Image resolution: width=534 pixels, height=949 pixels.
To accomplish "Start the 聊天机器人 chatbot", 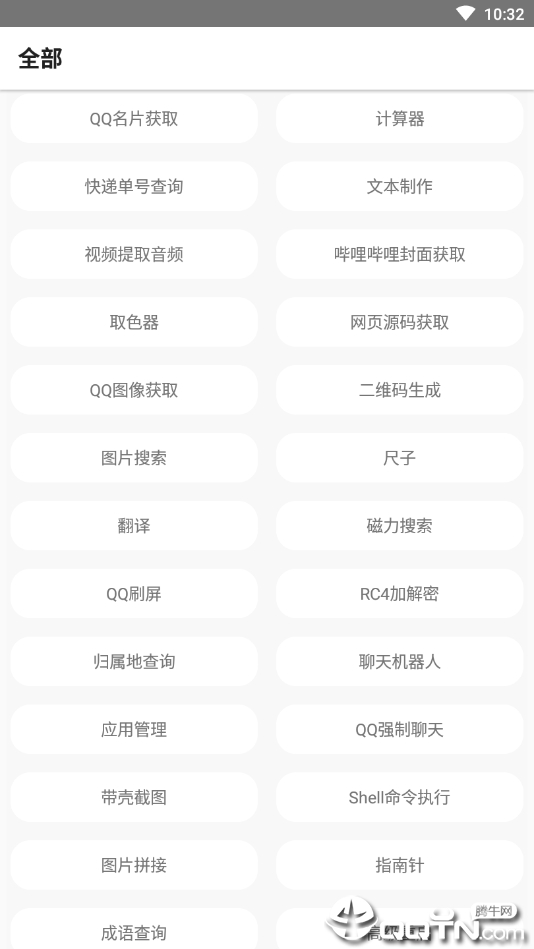I will point(400,661).
